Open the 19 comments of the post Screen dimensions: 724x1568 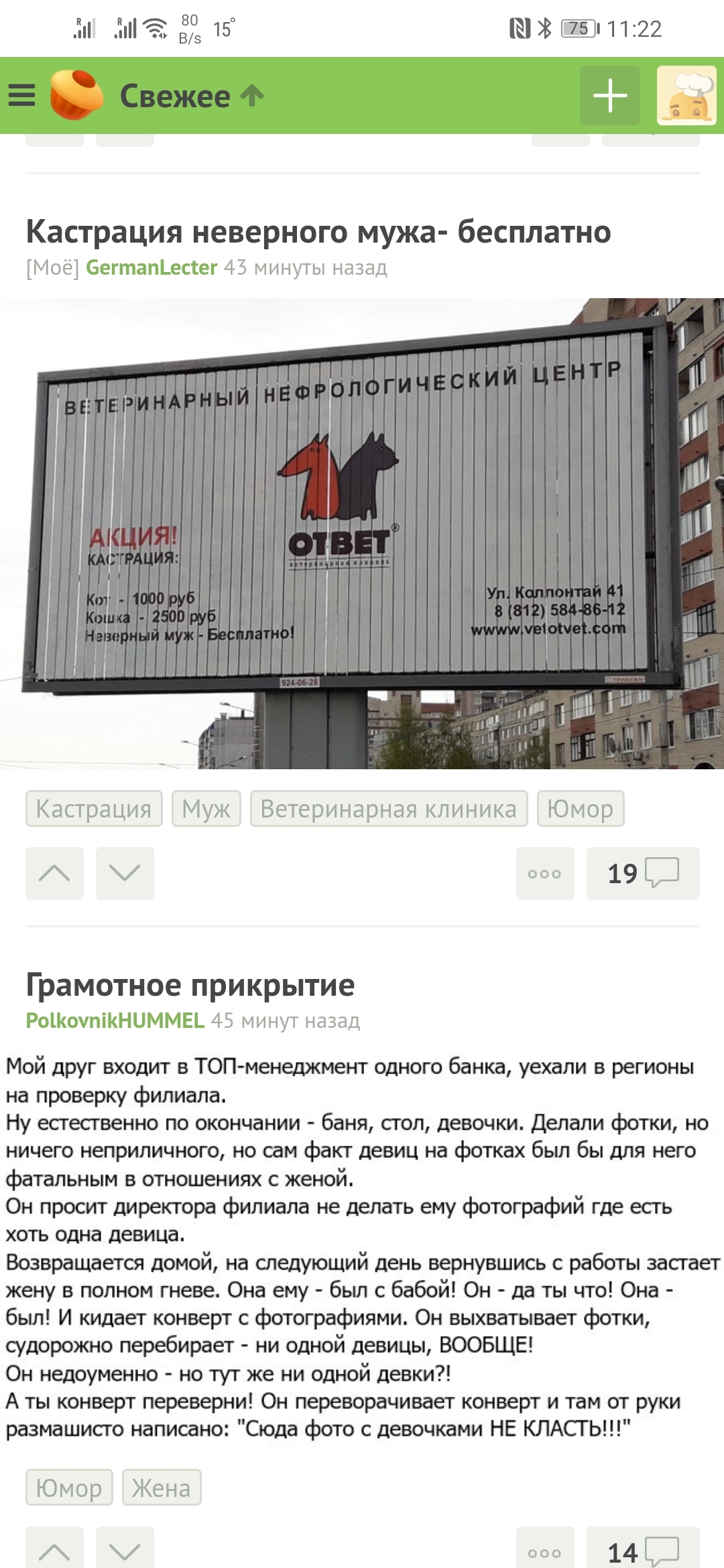tap(642, 873)
